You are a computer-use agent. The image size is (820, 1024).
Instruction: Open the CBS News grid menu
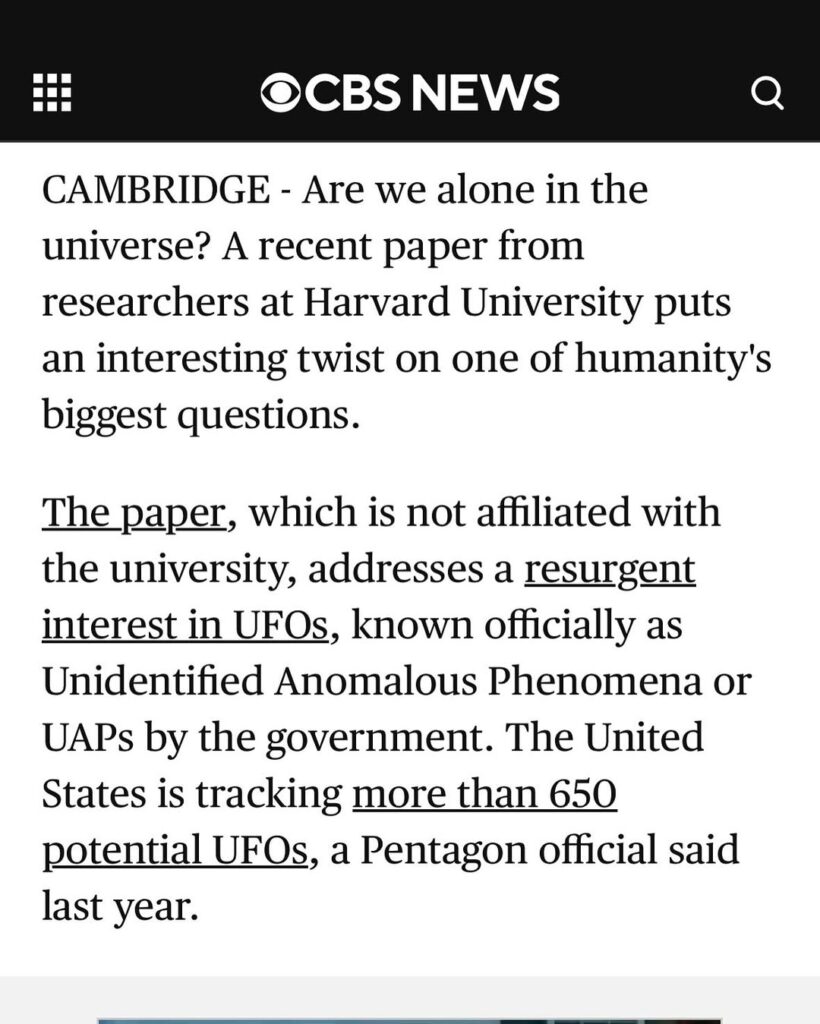click(x=51, y=94)
